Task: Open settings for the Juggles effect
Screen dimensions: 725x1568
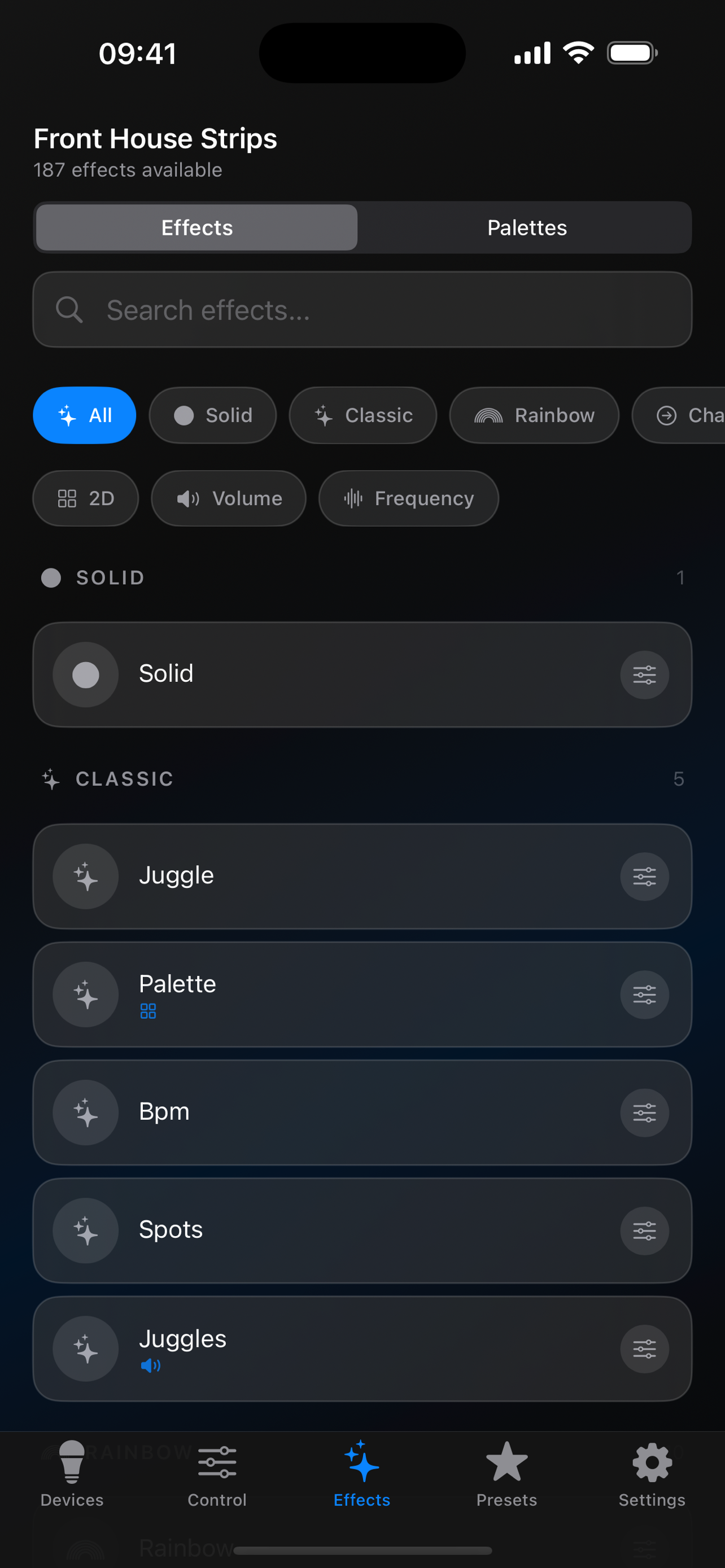Action: click(645, 1348)
